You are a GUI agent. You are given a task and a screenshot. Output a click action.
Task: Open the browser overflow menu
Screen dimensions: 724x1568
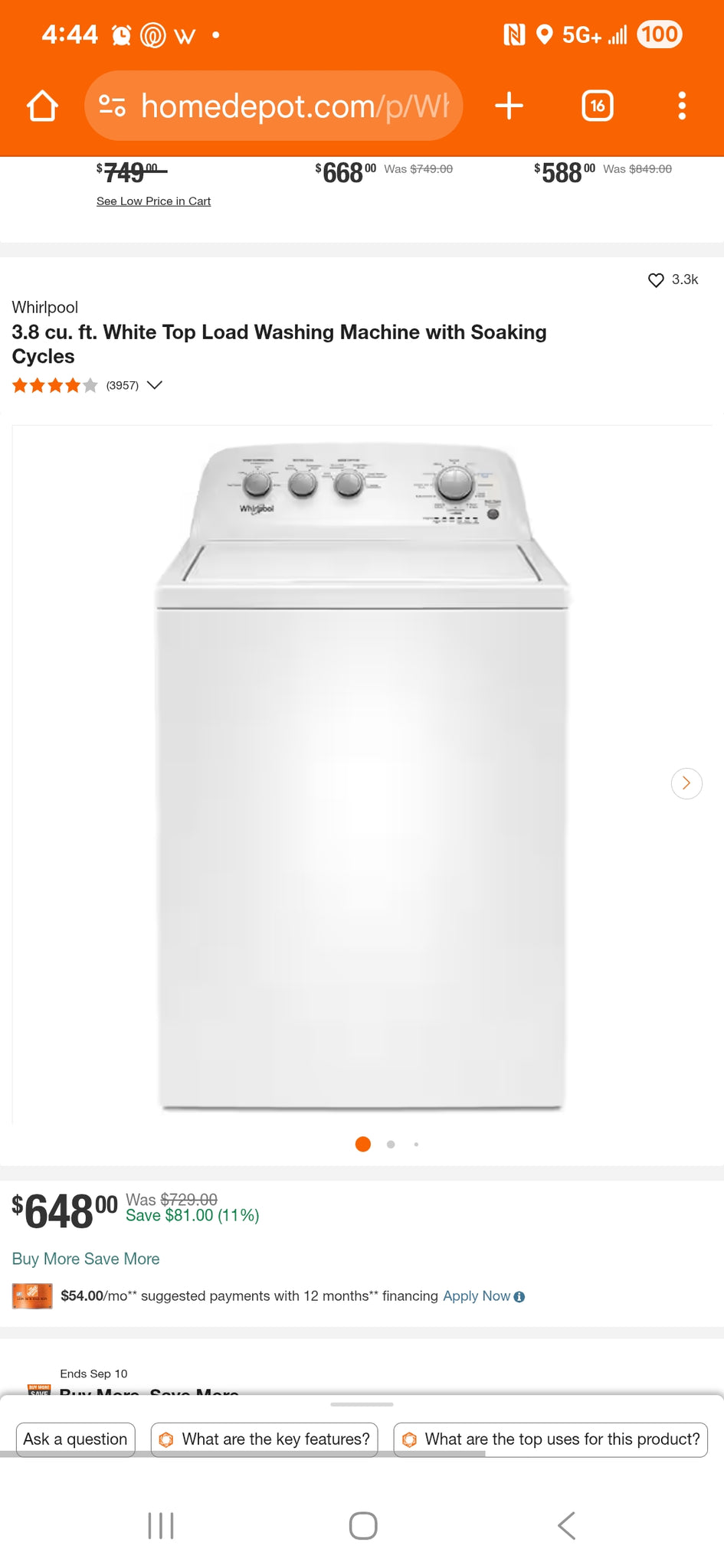pyautogui.click(x=682, y=106)
